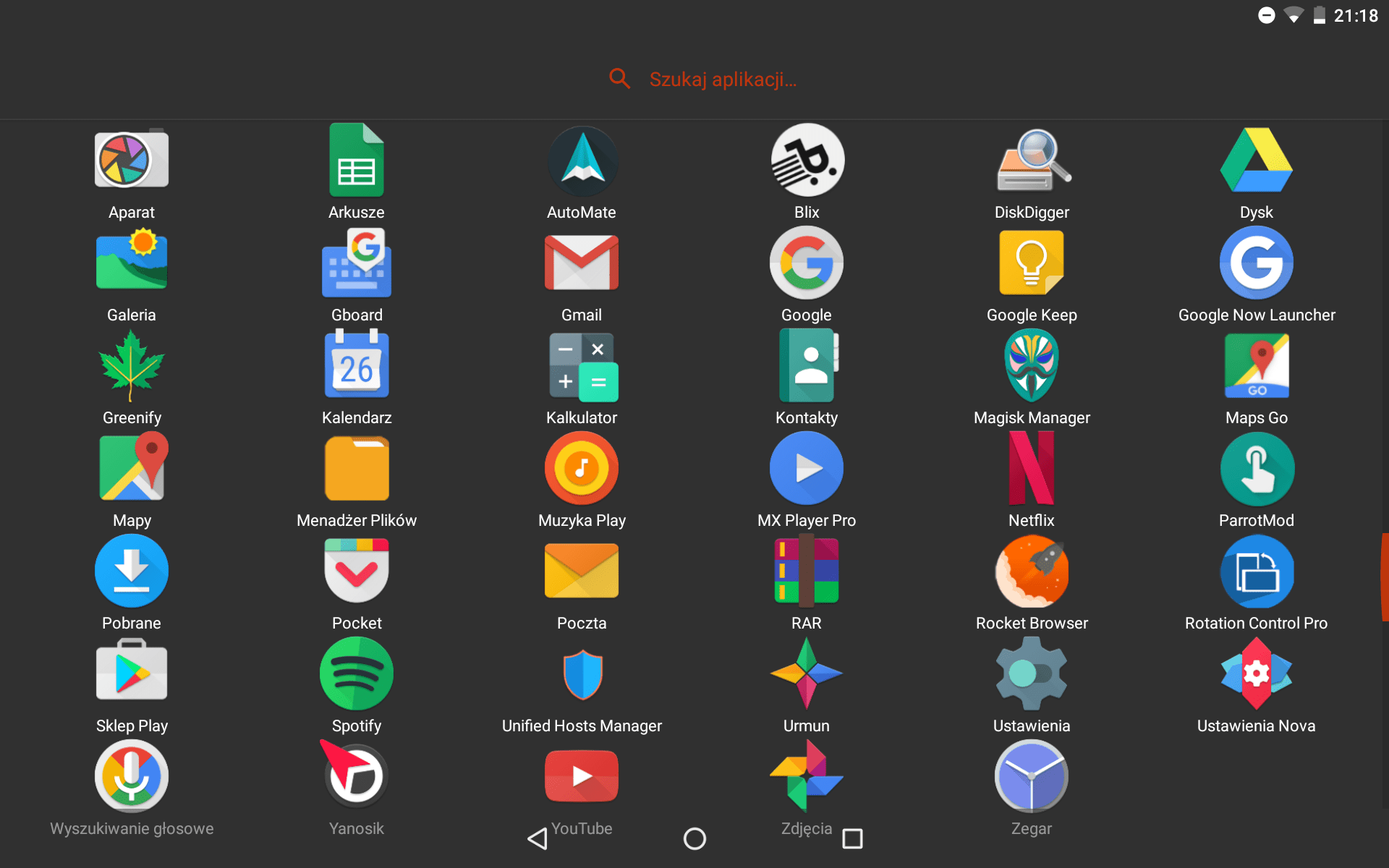Screen dimensions: 1389x868
Task: Open Google Keep
Action: point(1032,263)
